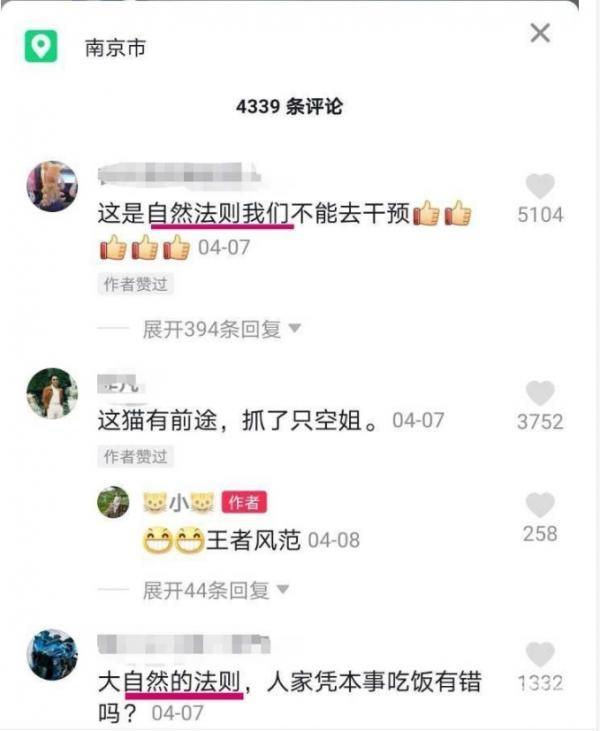Close the comments panel
Screen dimensions: 600x731
(x=540, y=34)
